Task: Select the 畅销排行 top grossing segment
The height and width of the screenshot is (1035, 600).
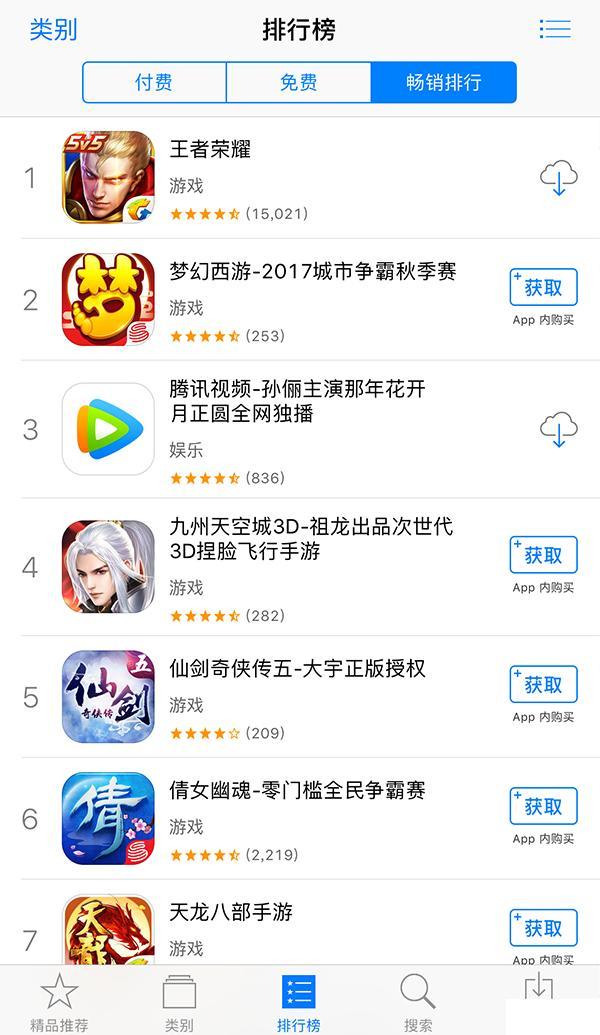Action: 444,83
